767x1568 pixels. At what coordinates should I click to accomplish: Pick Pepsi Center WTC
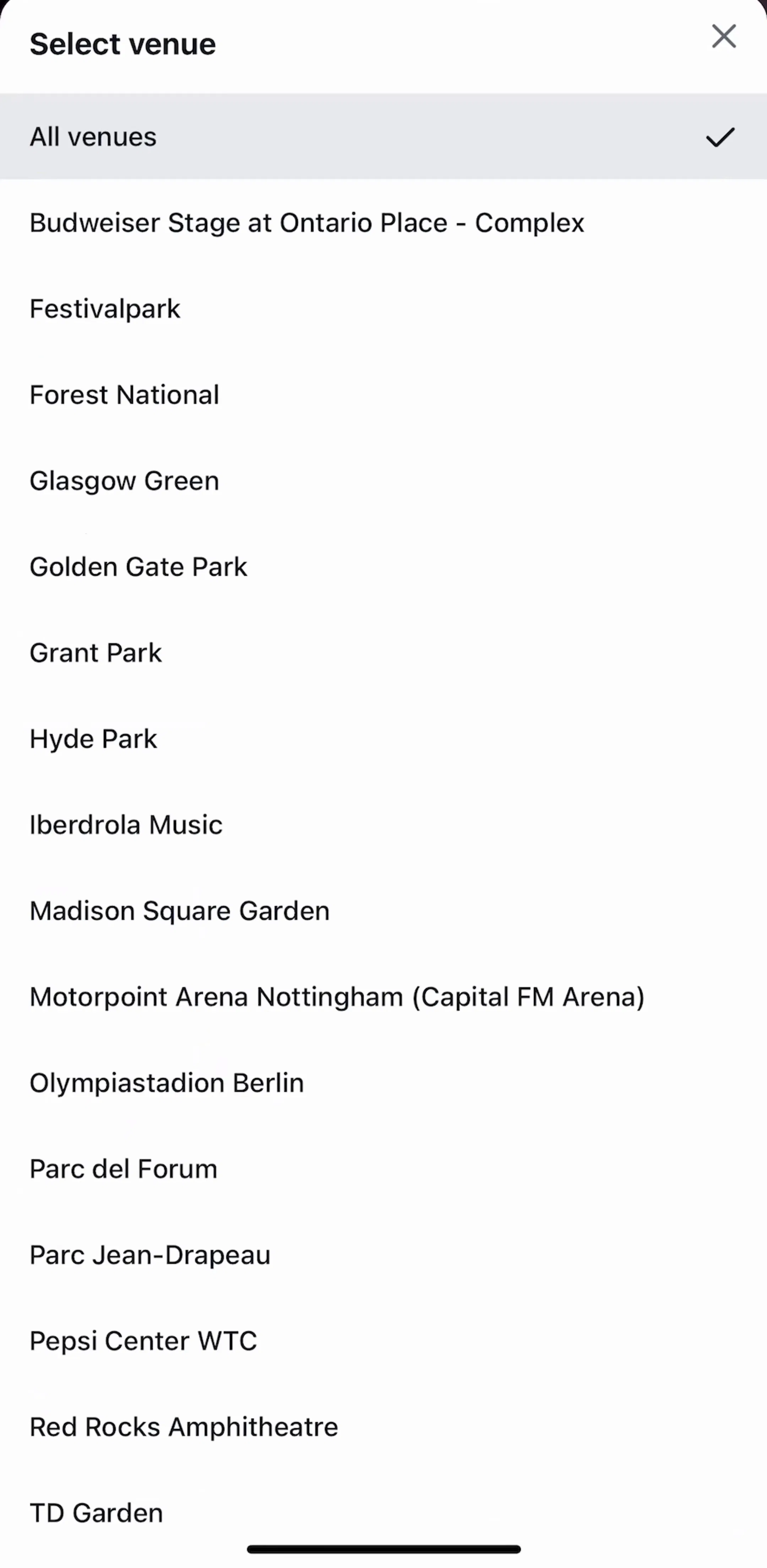(383, 1341)
